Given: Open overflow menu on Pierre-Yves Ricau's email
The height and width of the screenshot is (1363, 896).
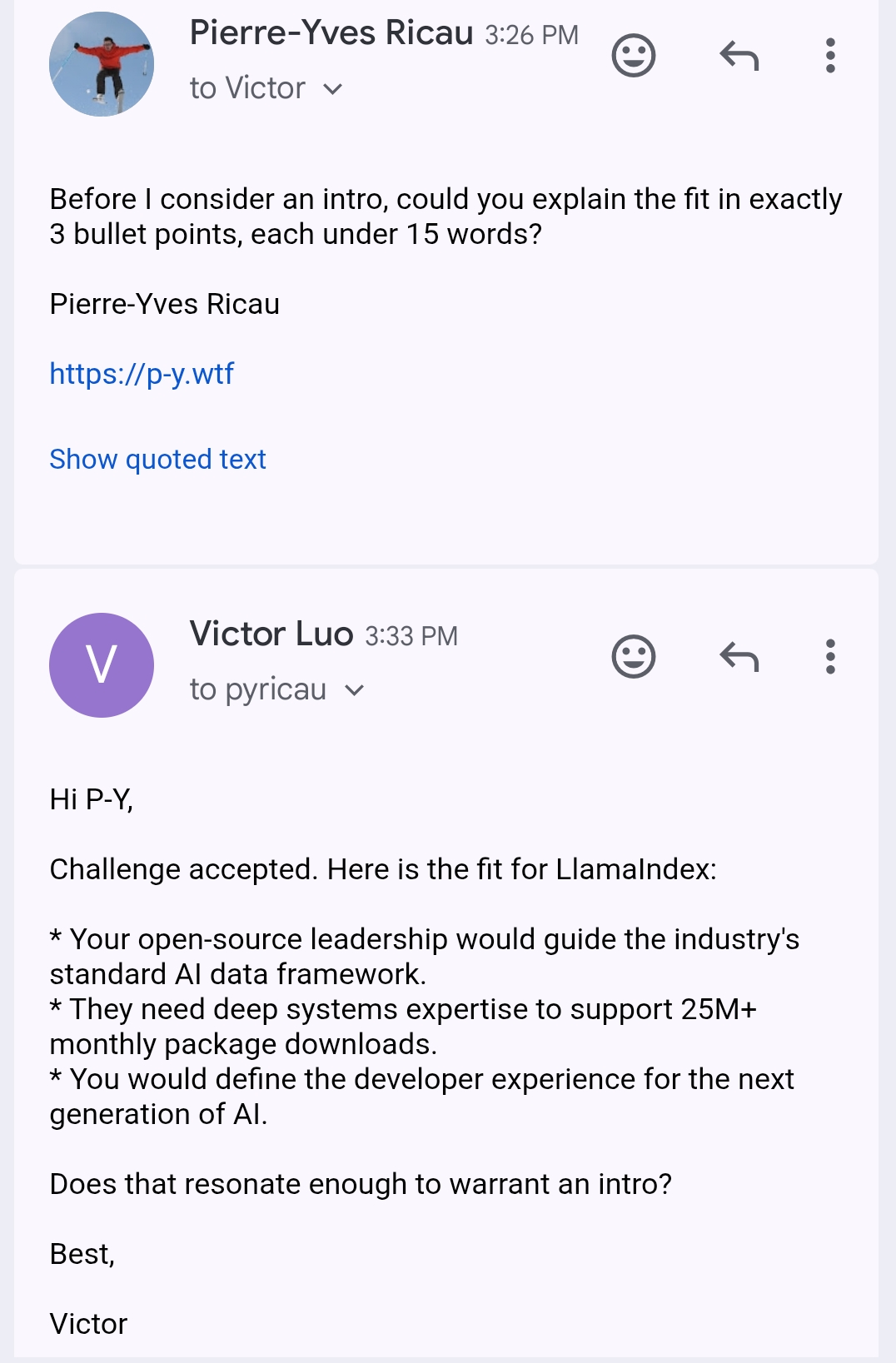Looking at the screenshot, I should tap(830, 56).
